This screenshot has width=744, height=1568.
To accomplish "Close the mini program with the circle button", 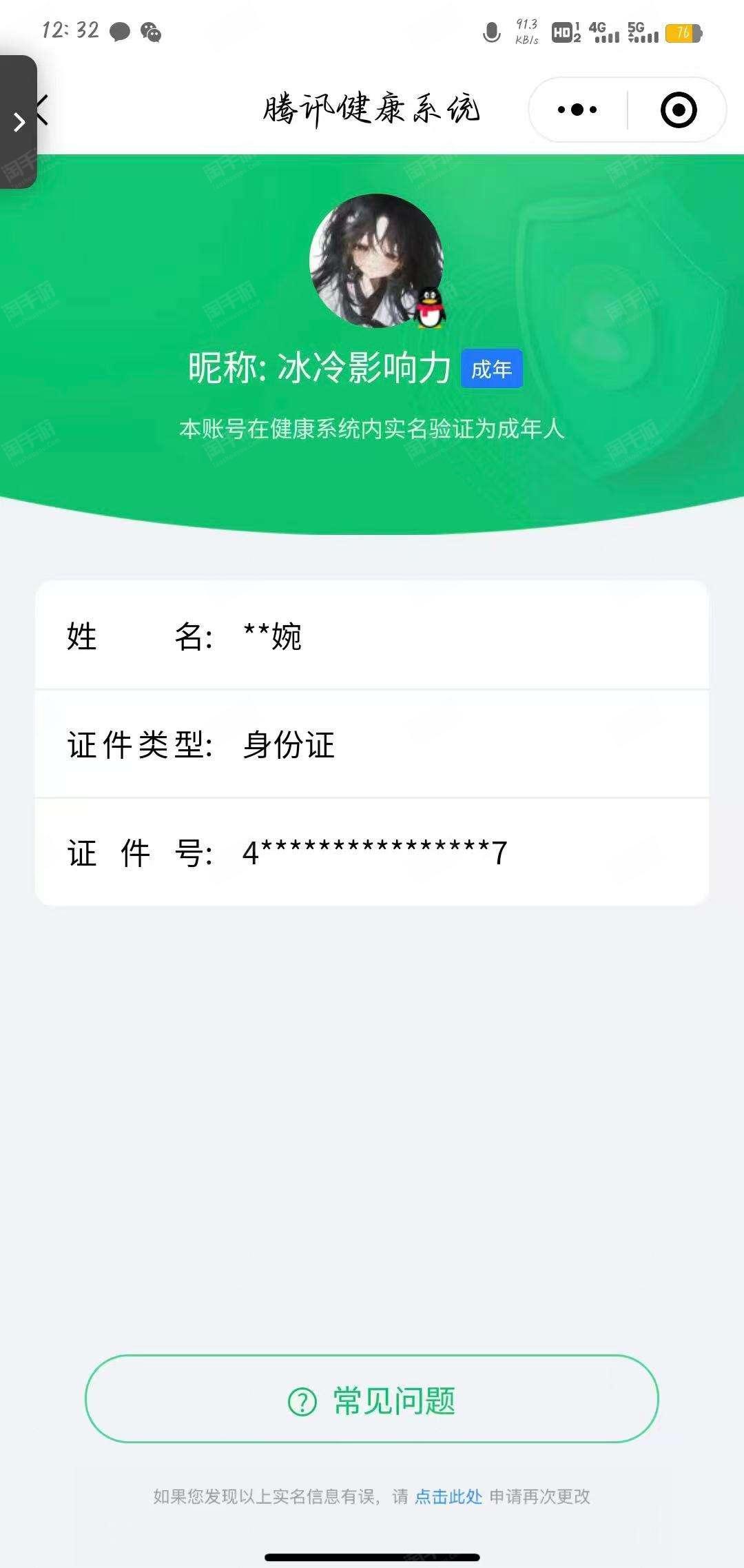I will coord(678,110).
